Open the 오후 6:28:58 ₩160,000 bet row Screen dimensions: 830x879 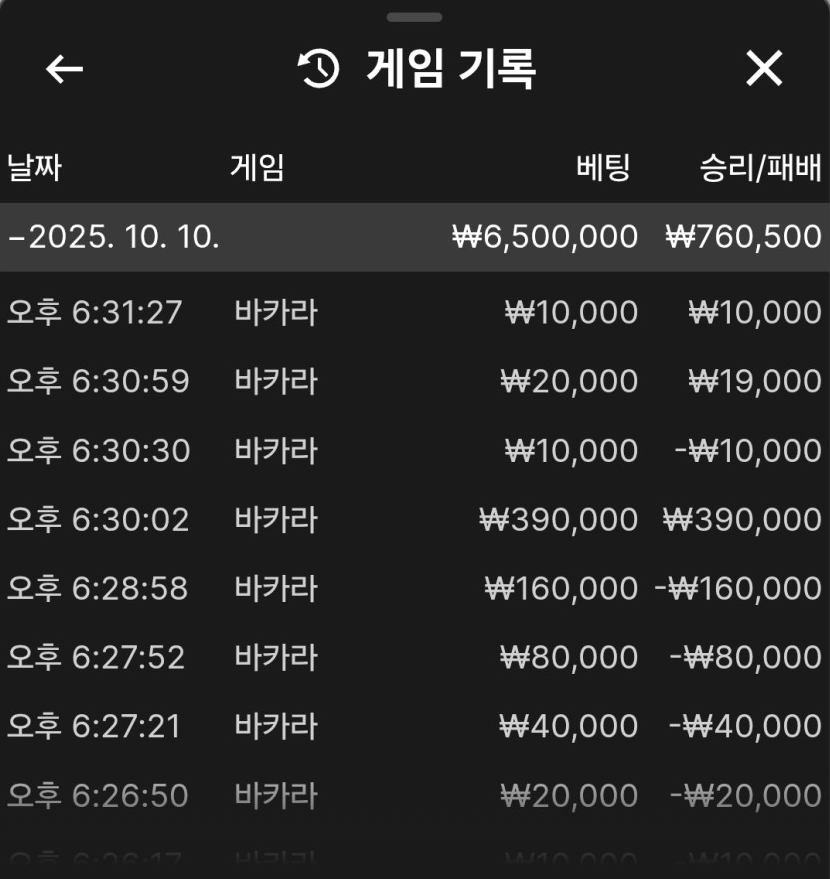(x=414, y=588)
